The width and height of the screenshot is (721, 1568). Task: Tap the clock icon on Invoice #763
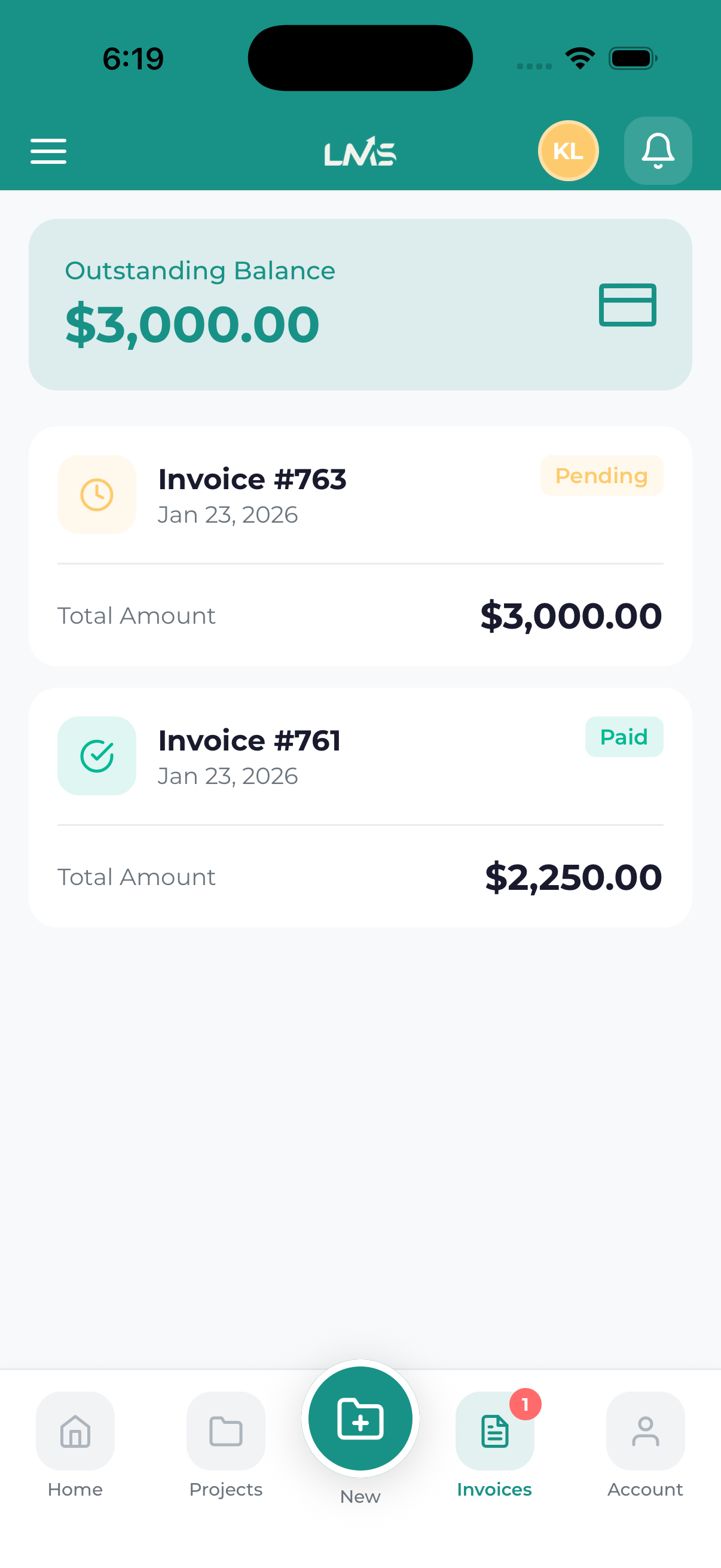pos(96,494)
